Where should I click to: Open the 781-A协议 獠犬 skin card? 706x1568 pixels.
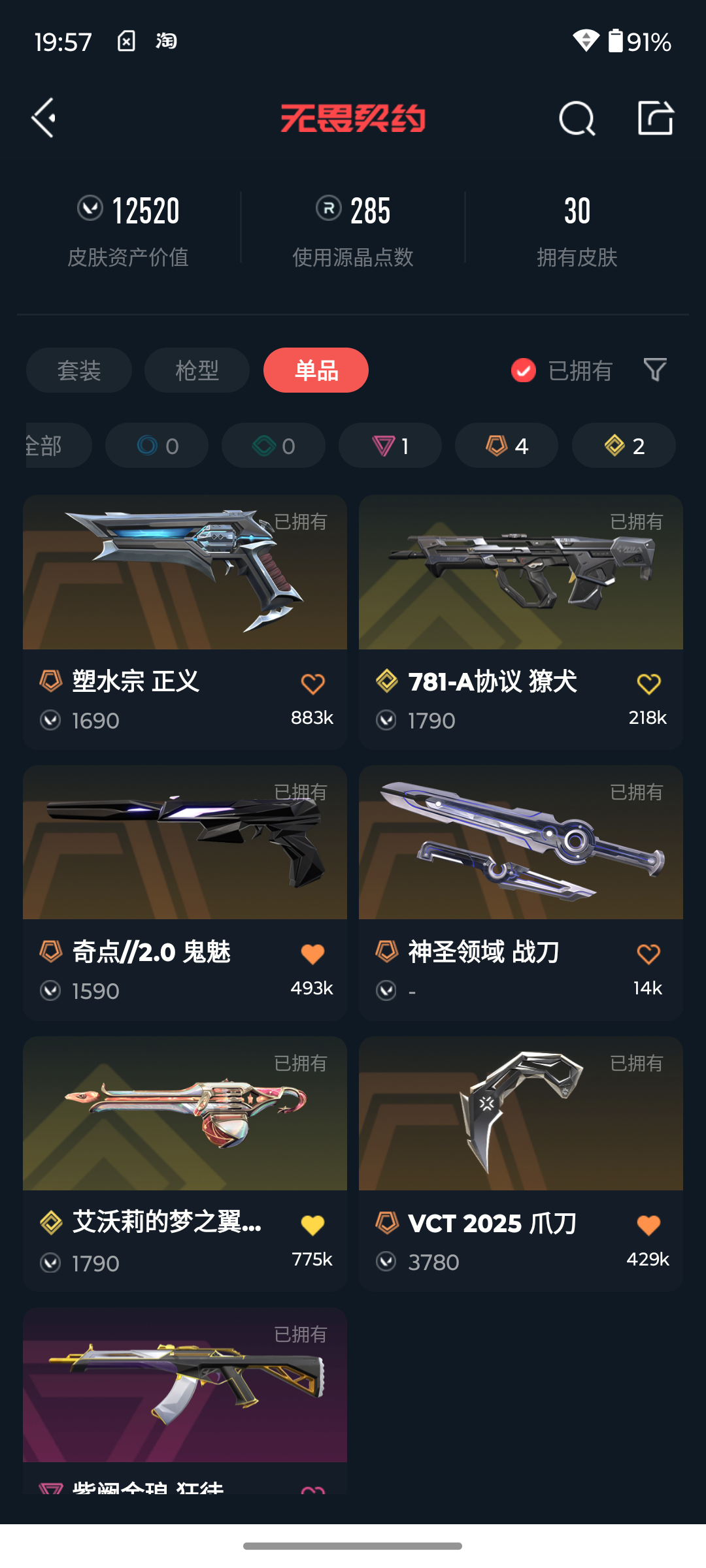pyautogui.click(x=521, y=622)
